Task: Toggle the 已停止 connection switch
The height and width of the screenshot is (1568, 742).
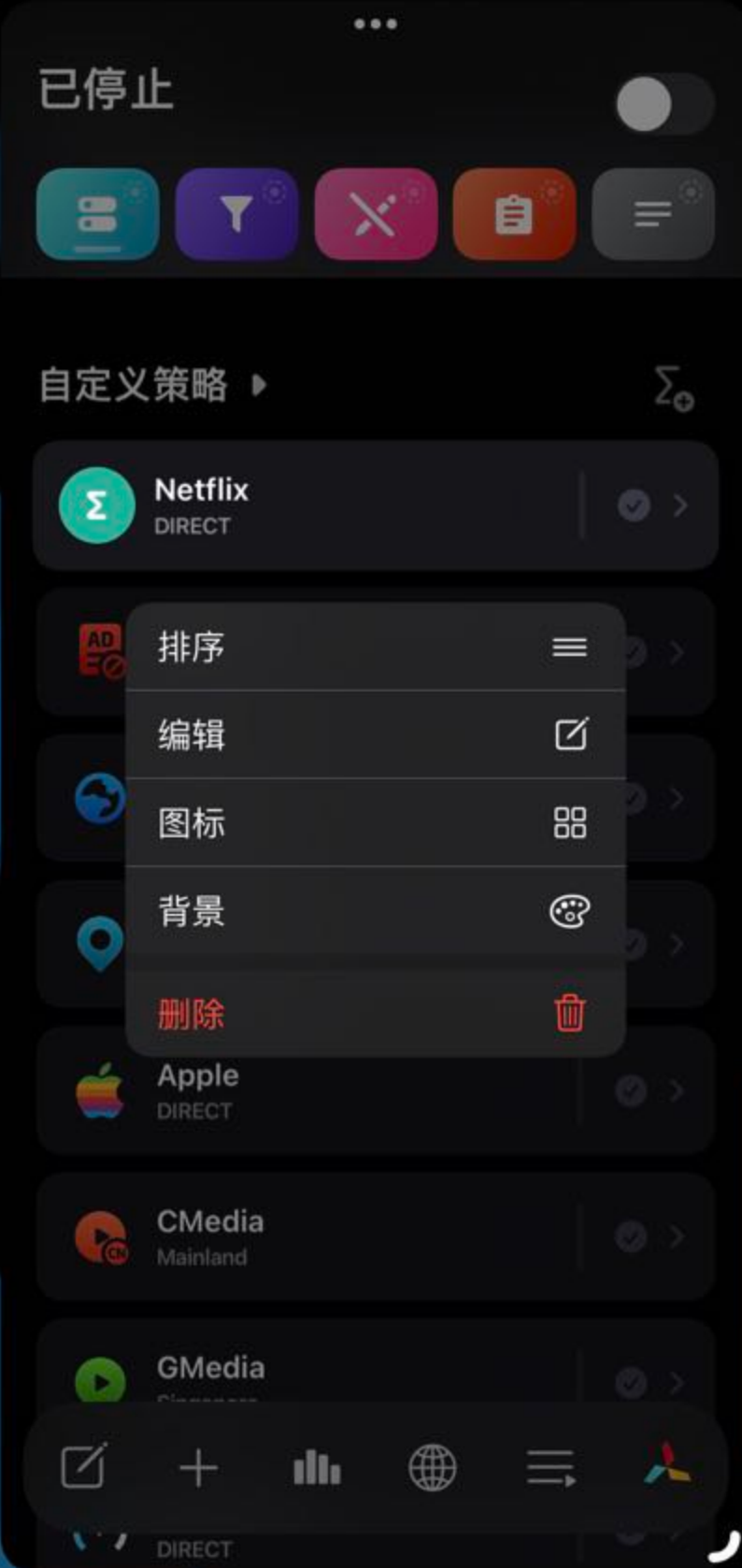Action: click(663, 104)
